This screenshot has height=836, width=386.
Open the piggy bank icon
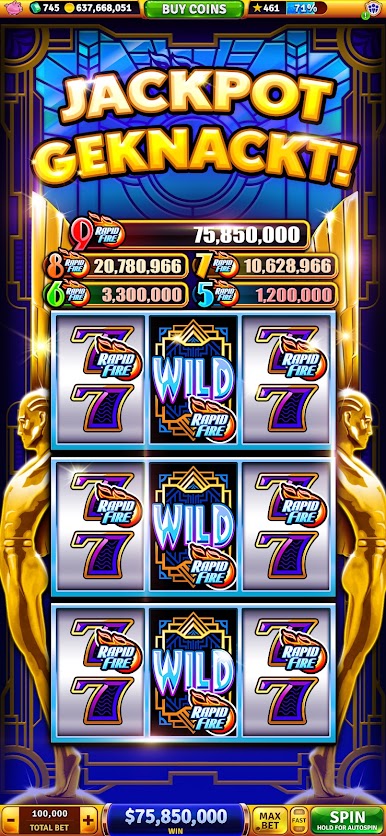13,8
